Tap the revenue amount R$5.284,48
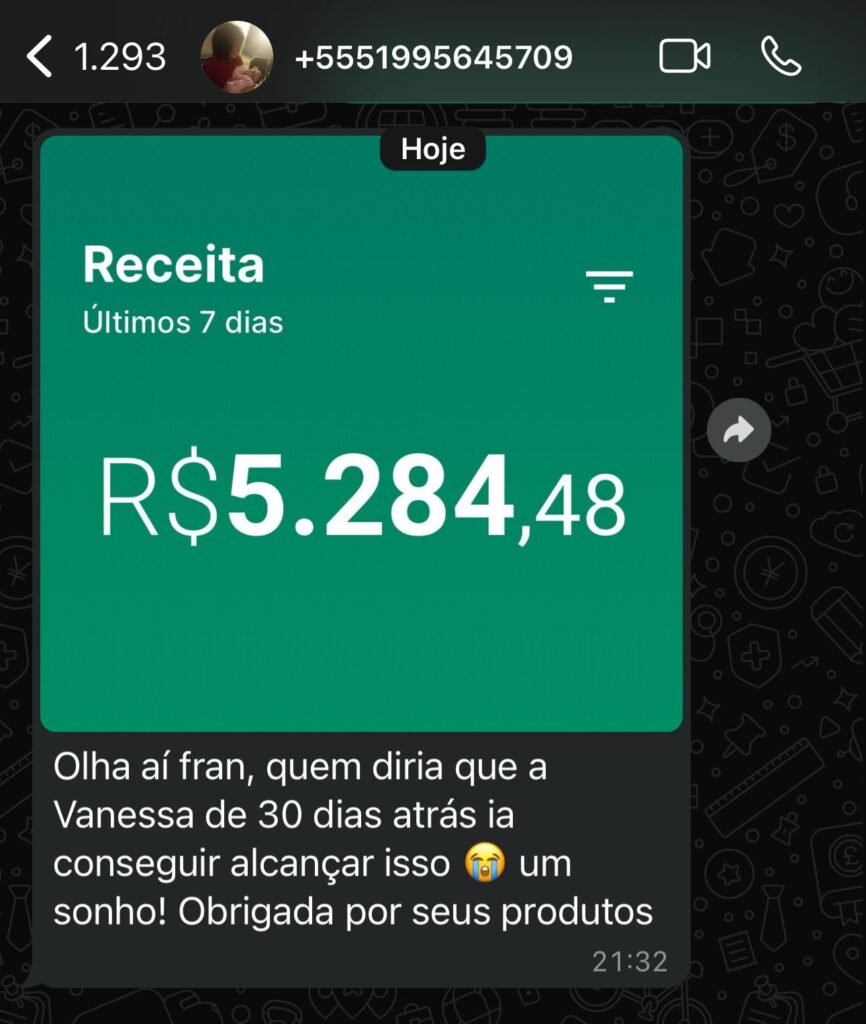Viewport: 866px width, 1024px height. [x=360, y=494]
